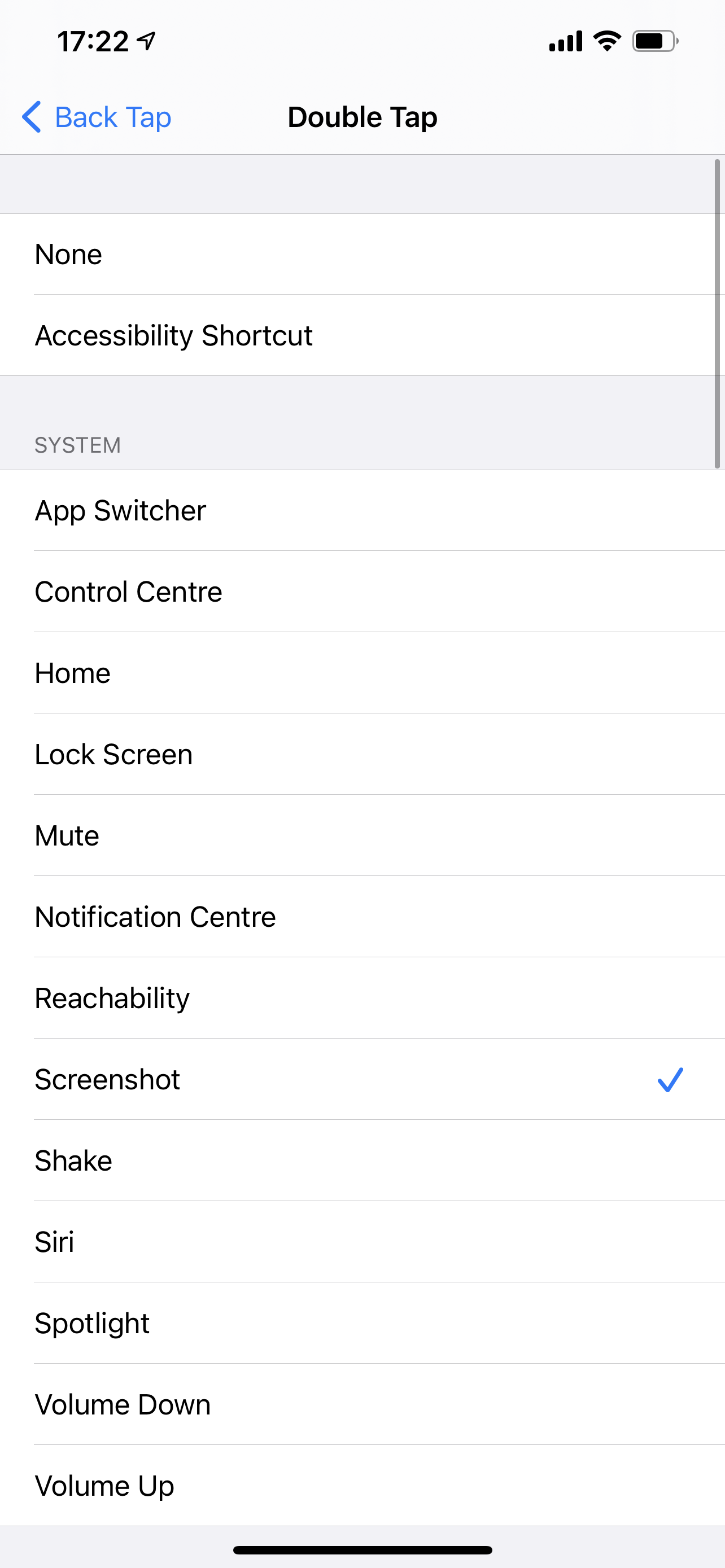Select Shake as the action
Image resolution: width=725 pixels, height=1568 pixels.
coord(362,1161)
